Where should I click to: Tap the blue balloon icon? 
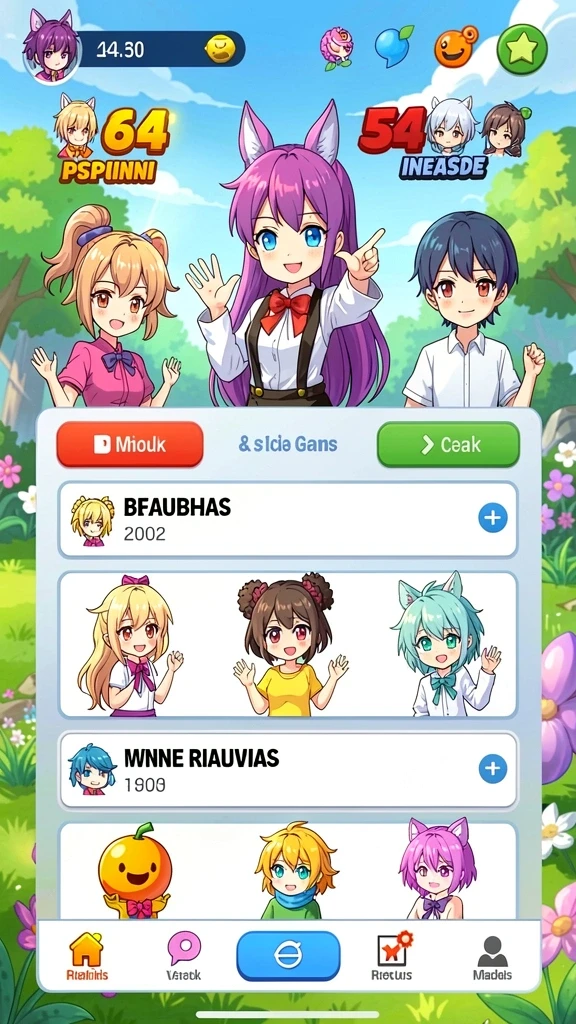[x=393, y=46]
